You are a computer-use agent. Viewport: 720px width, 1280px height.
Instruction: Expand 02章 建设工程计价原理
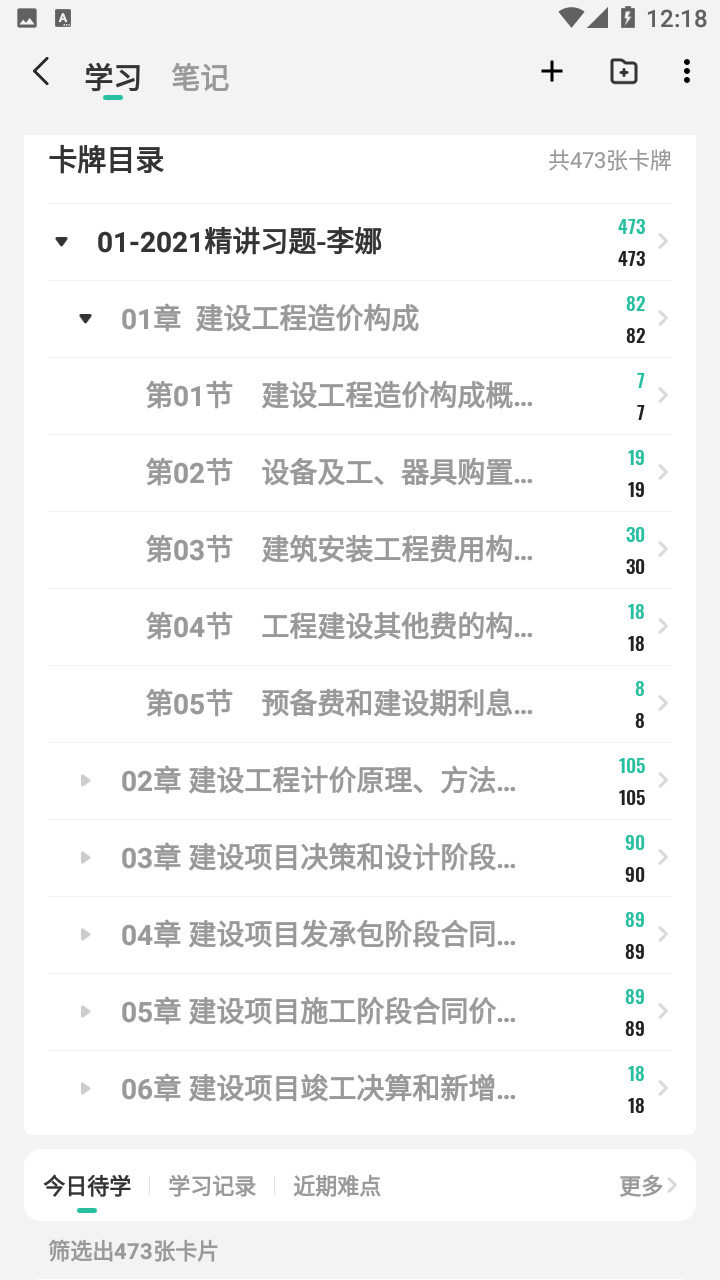86,781
